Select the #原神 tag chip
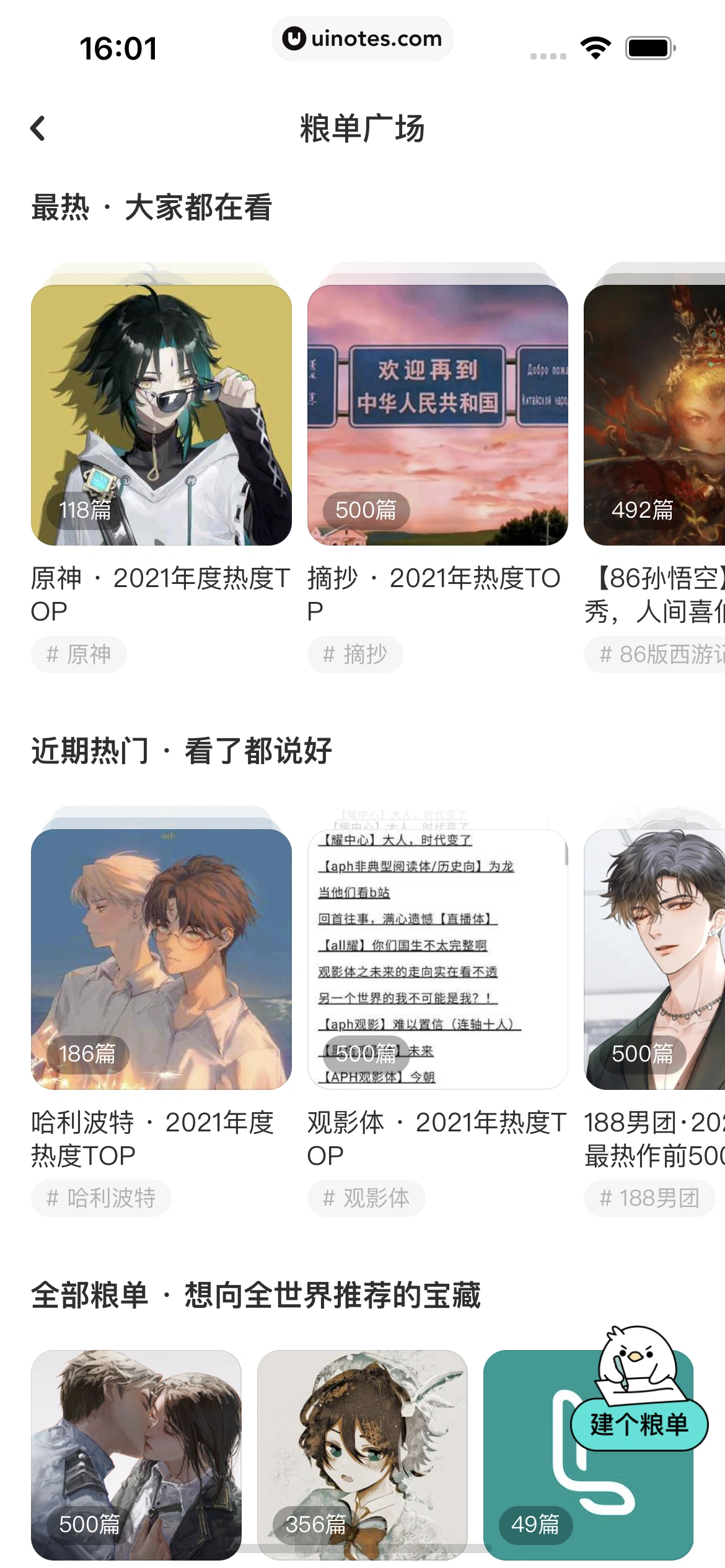Screen dimensions: 725x1568 pos(79,654)
